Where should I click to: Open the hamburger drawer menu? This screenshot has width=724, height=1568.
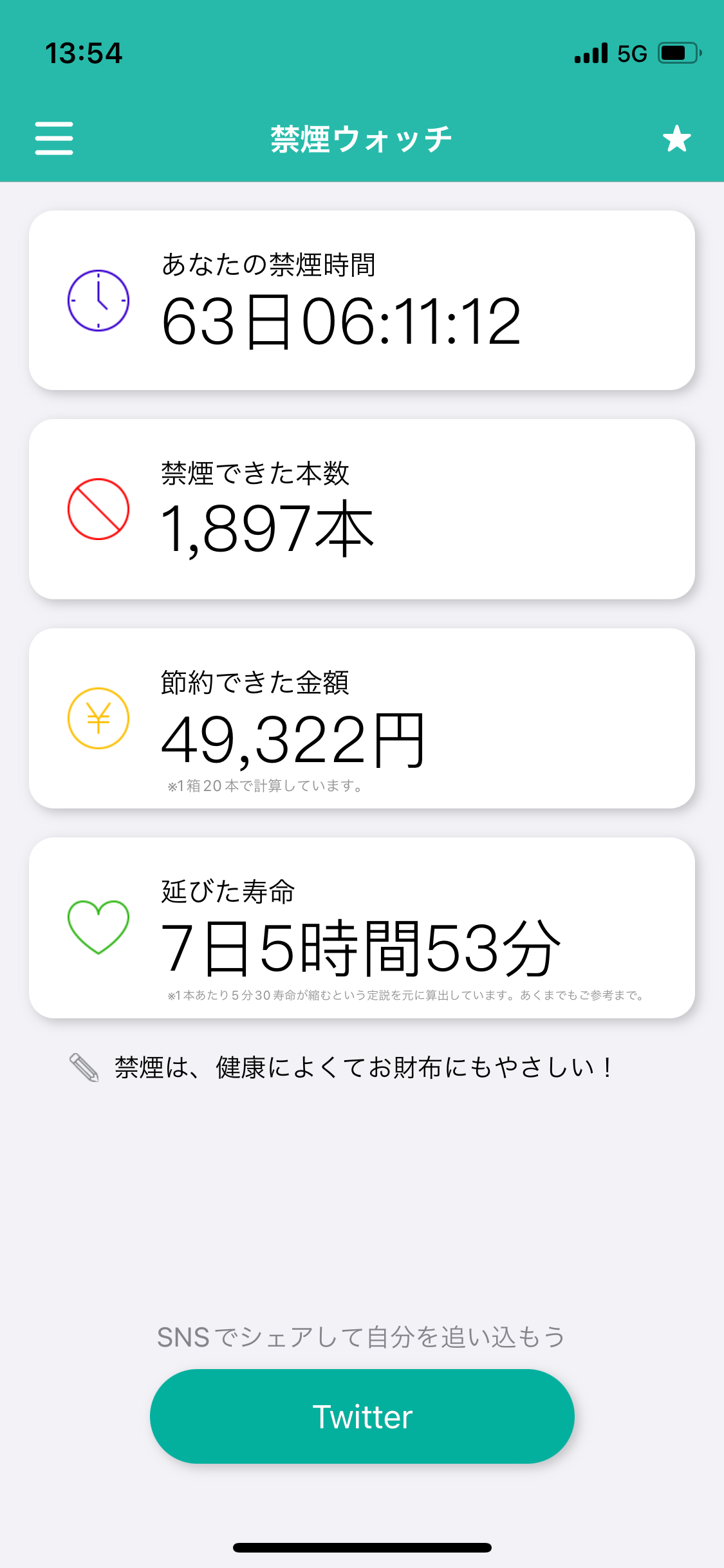[x=54, y=138]
